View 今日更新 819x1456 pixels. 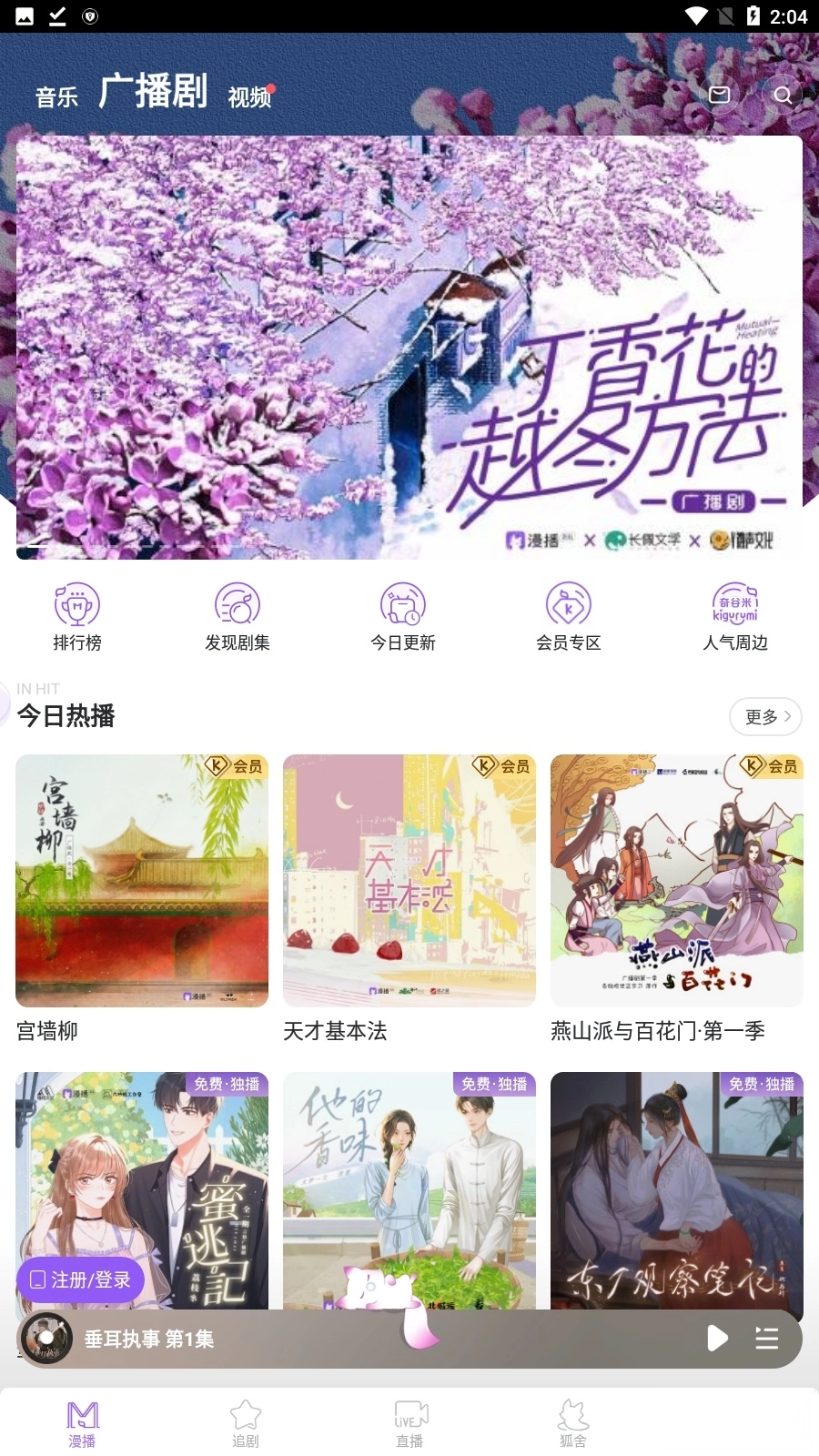coord(403,617)
